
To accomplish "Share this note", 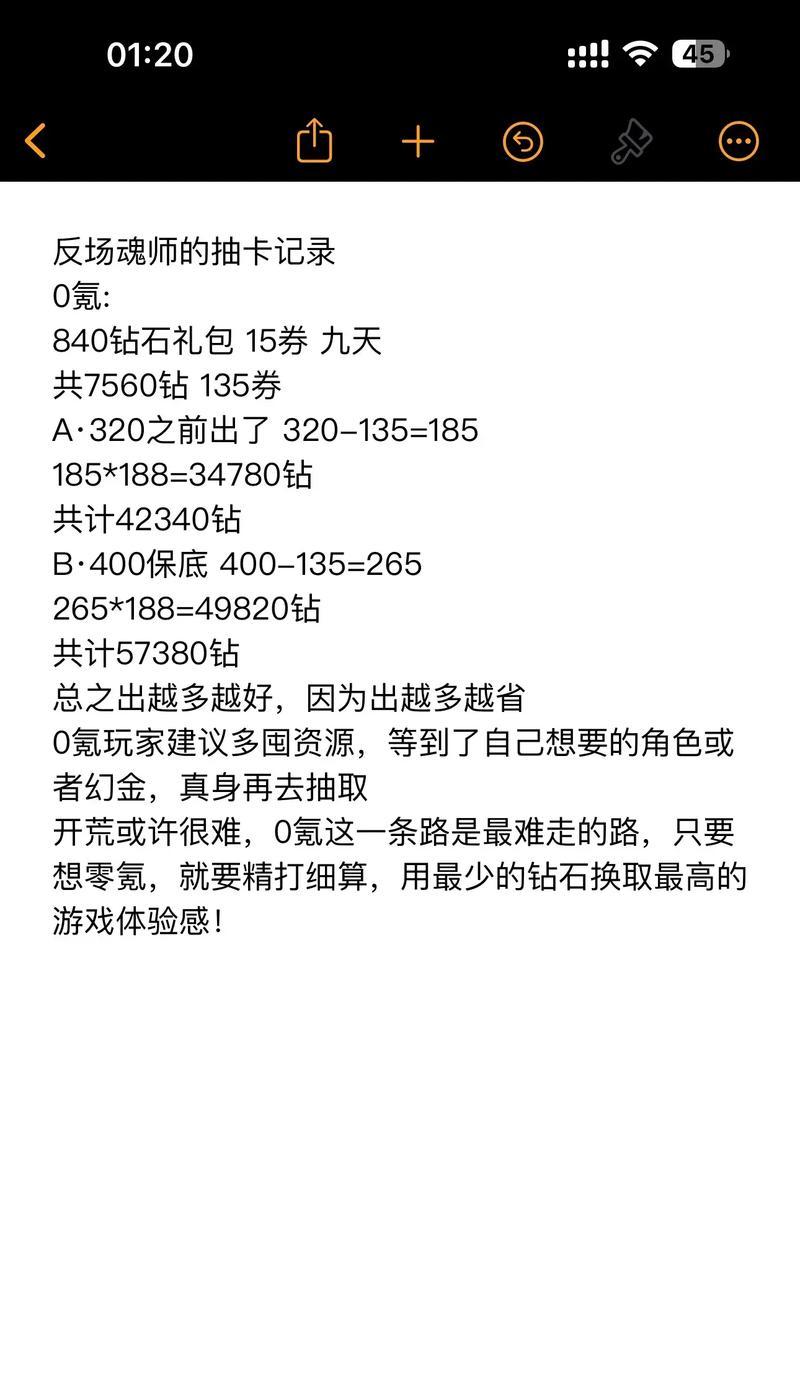I will coord(314,140).
